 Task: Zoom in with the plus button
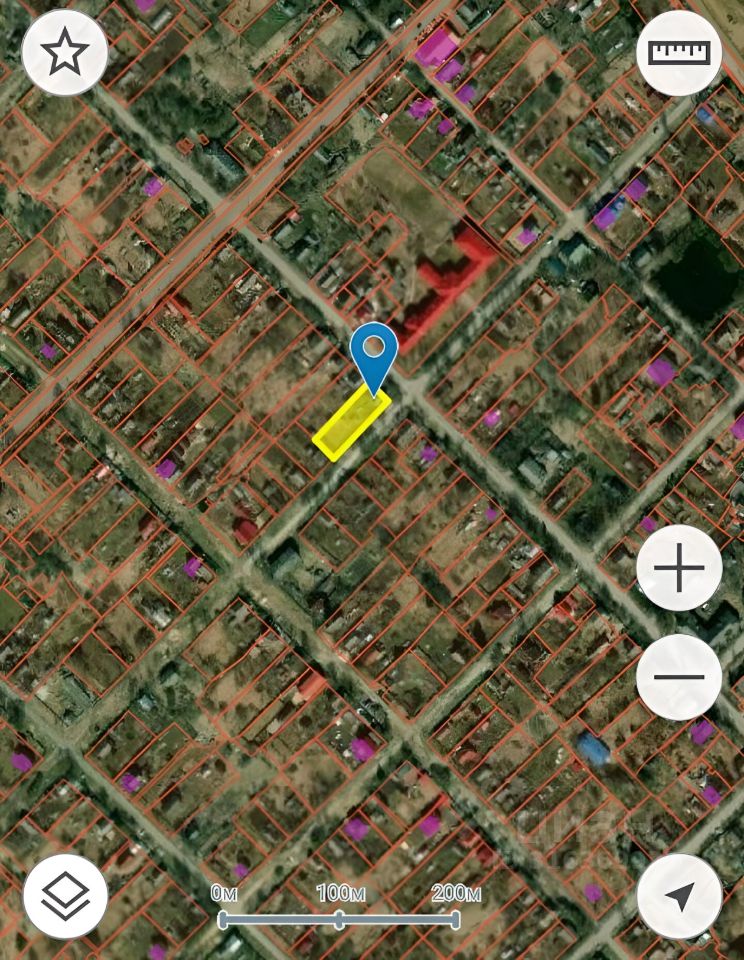pos(679,568)
